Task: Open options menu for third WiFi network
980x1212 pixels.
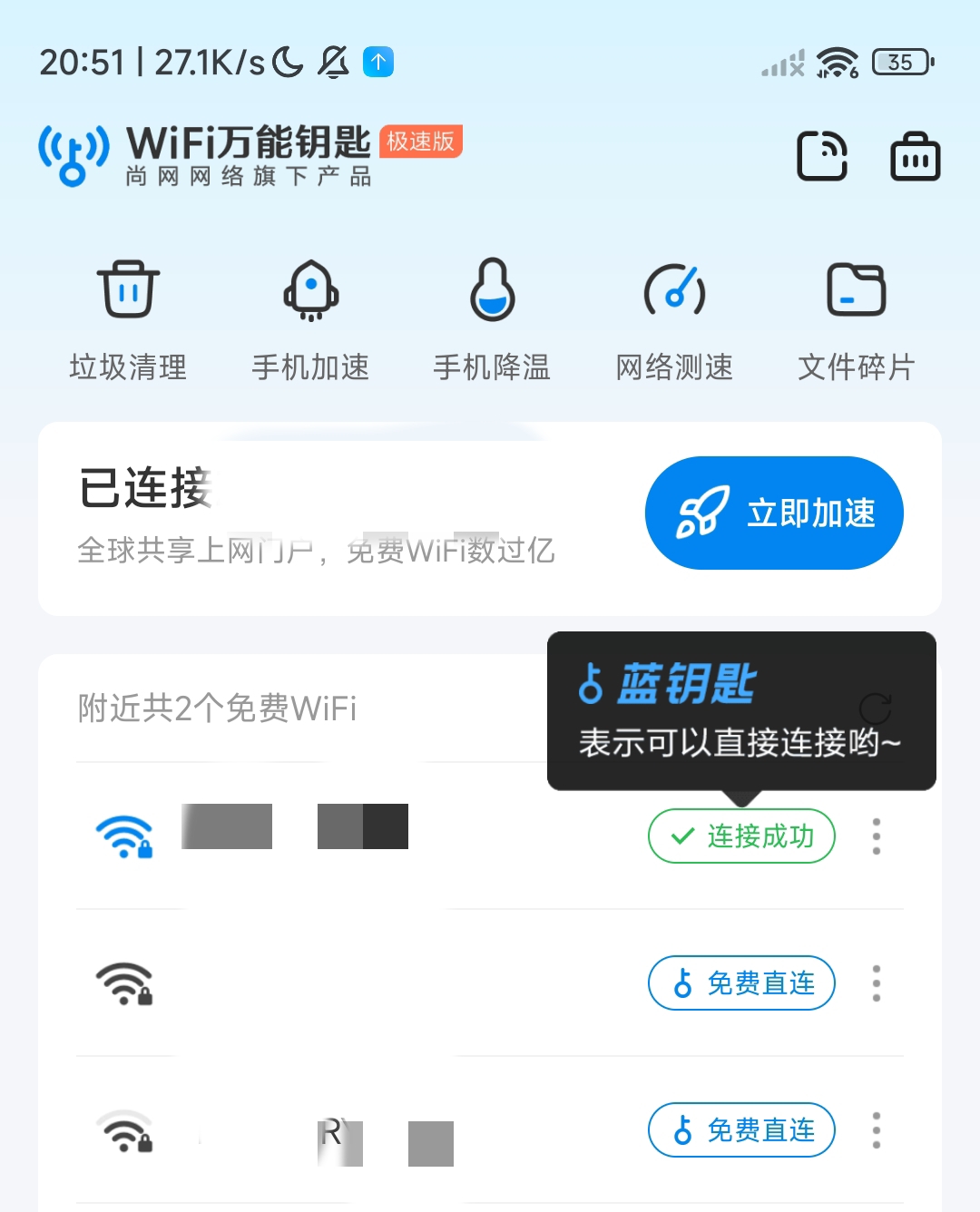Action: point(876,1130)
